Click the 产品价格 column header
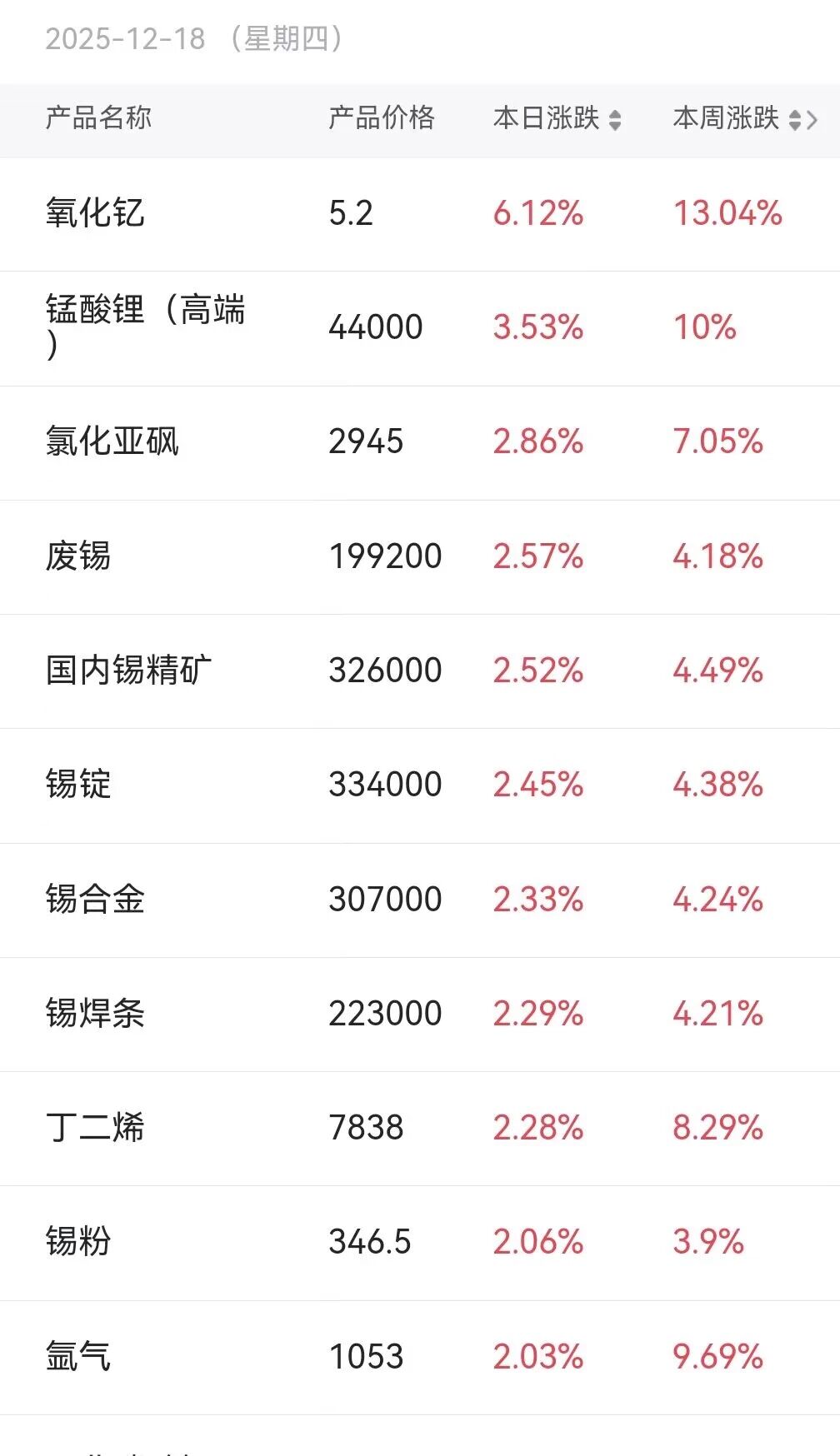This screenshot has width=840, height=1456. click(x=382, y=120)
